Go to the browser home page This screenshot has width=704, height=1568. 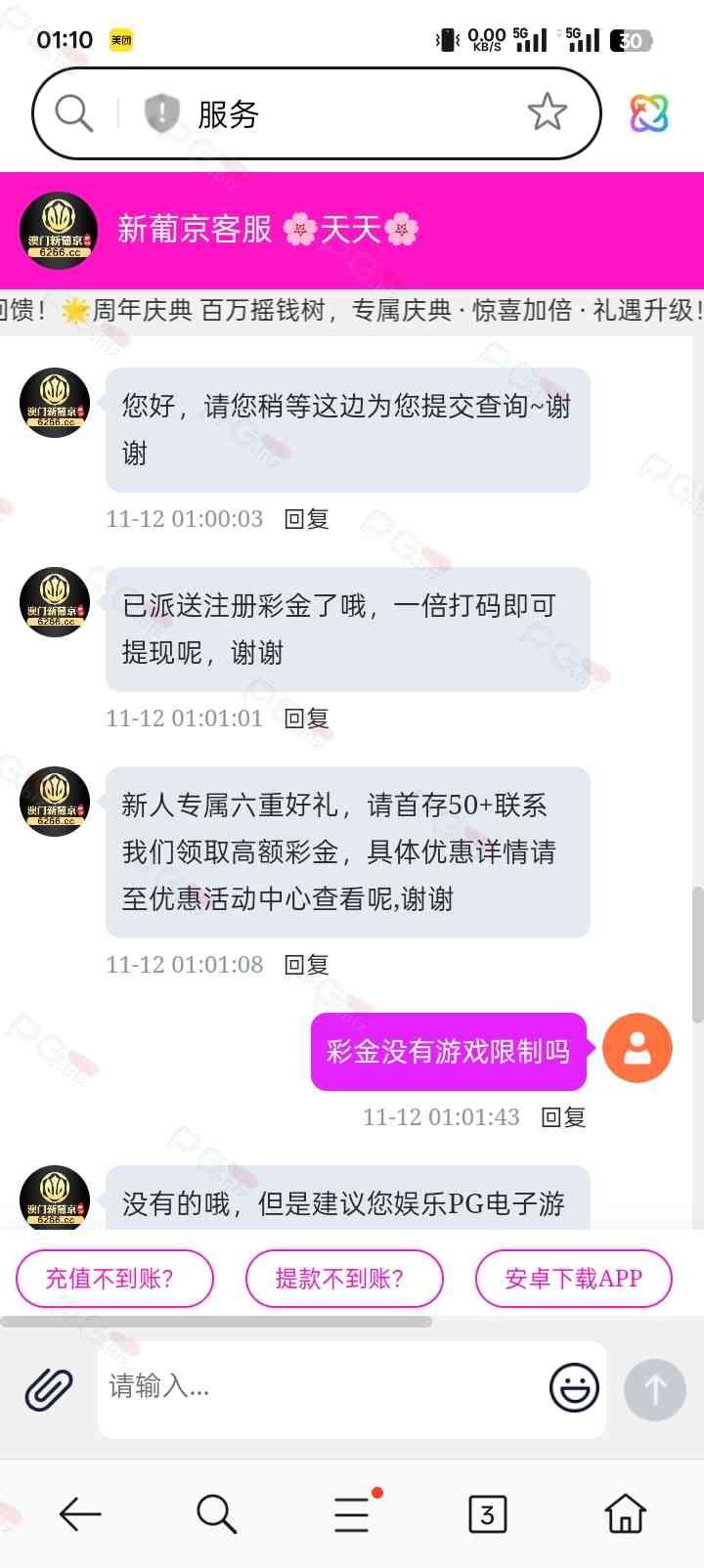point(625,1514)
